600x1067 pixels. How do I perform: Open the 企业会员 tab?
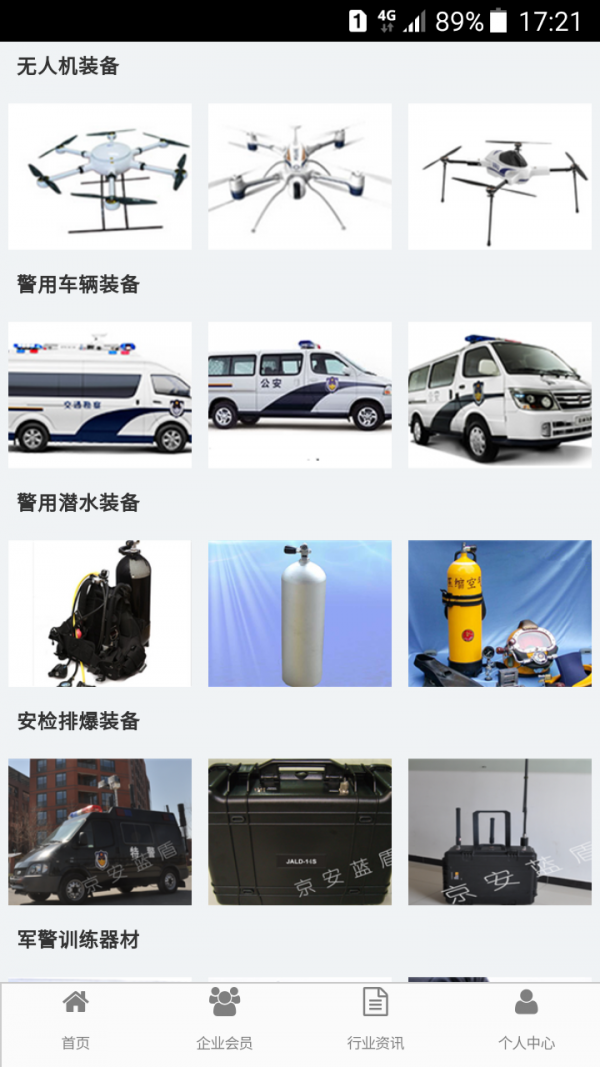tap(225, 1019)
